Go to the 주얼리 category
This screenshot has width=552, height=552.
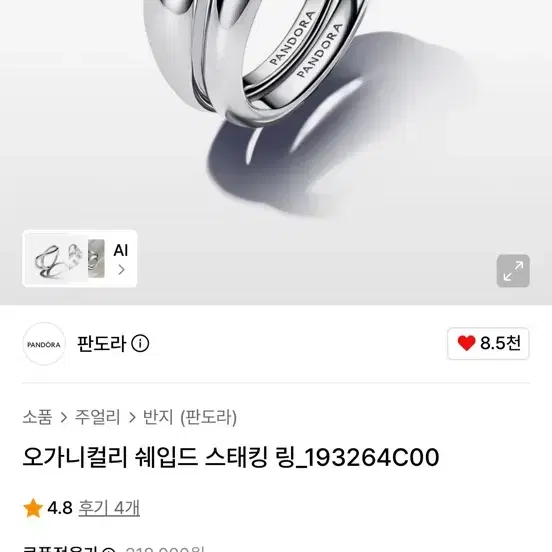98,417
